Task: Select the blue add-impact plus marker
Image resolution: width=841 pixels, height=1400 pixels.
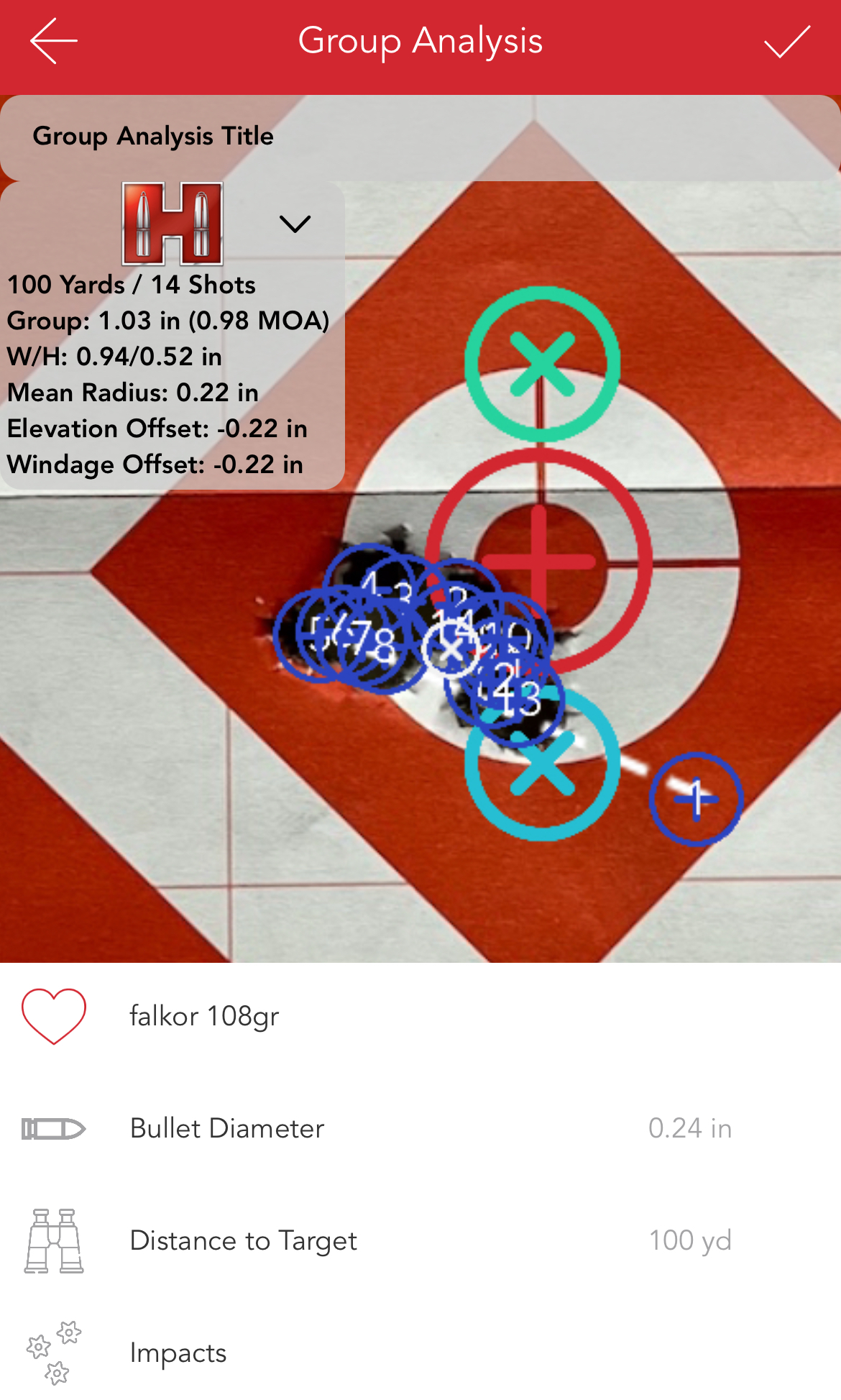Action: [696, 799]
